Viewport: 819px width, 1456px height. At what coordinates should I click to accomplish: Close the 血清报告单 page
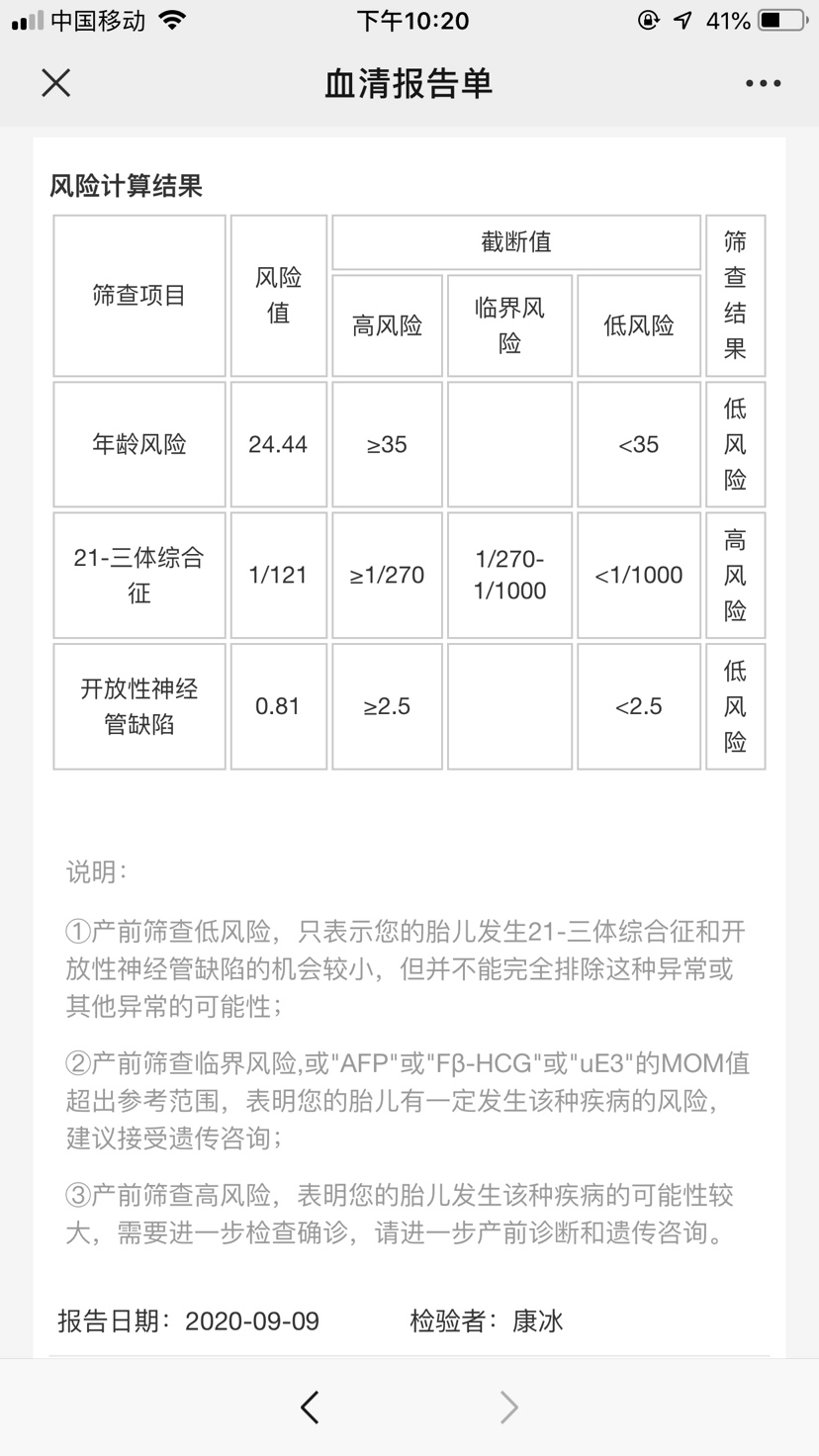pyautogui.click(x=56, y=83)
